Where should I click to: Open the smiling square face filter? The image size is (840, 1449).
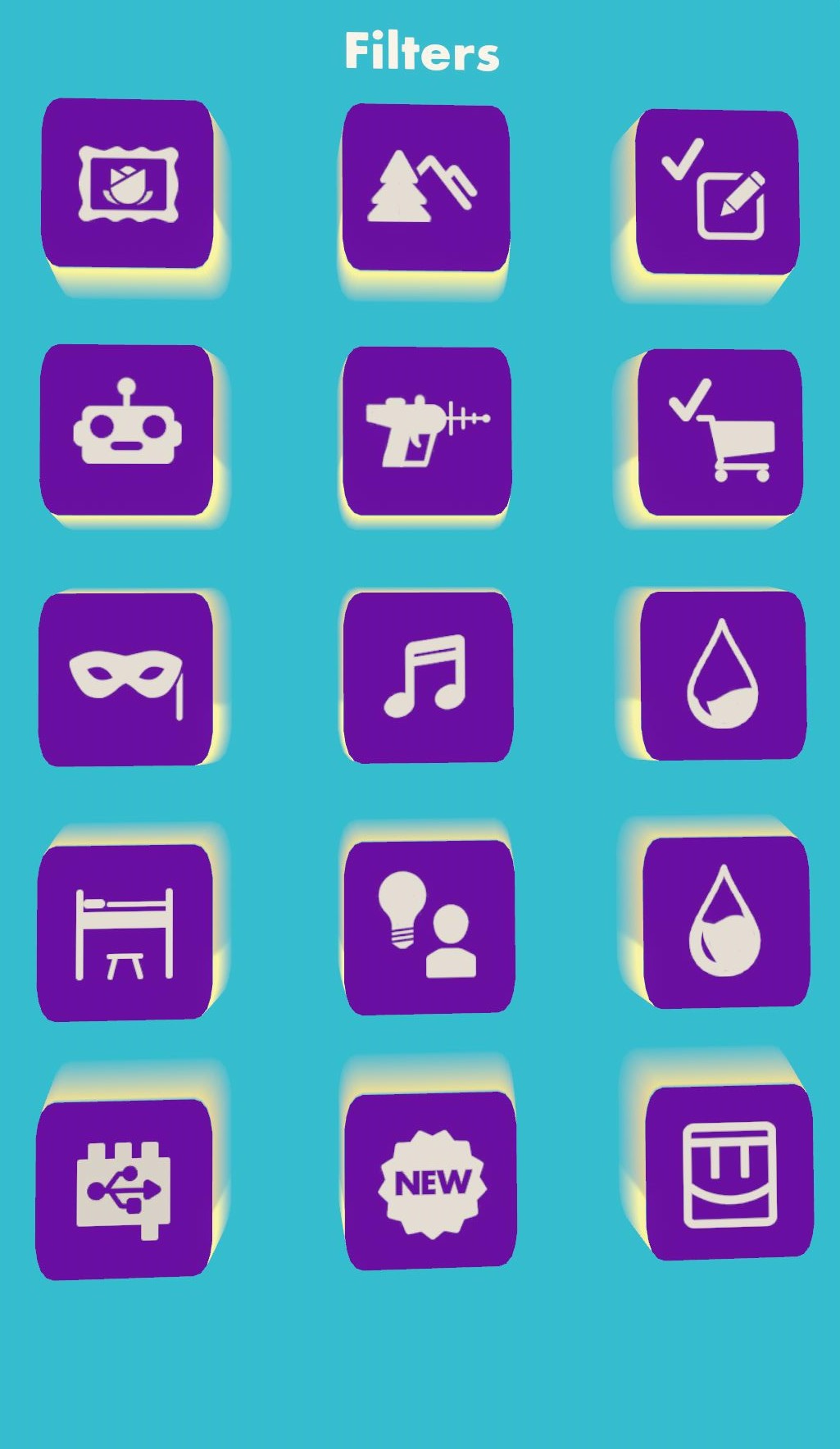point(729,1174)
